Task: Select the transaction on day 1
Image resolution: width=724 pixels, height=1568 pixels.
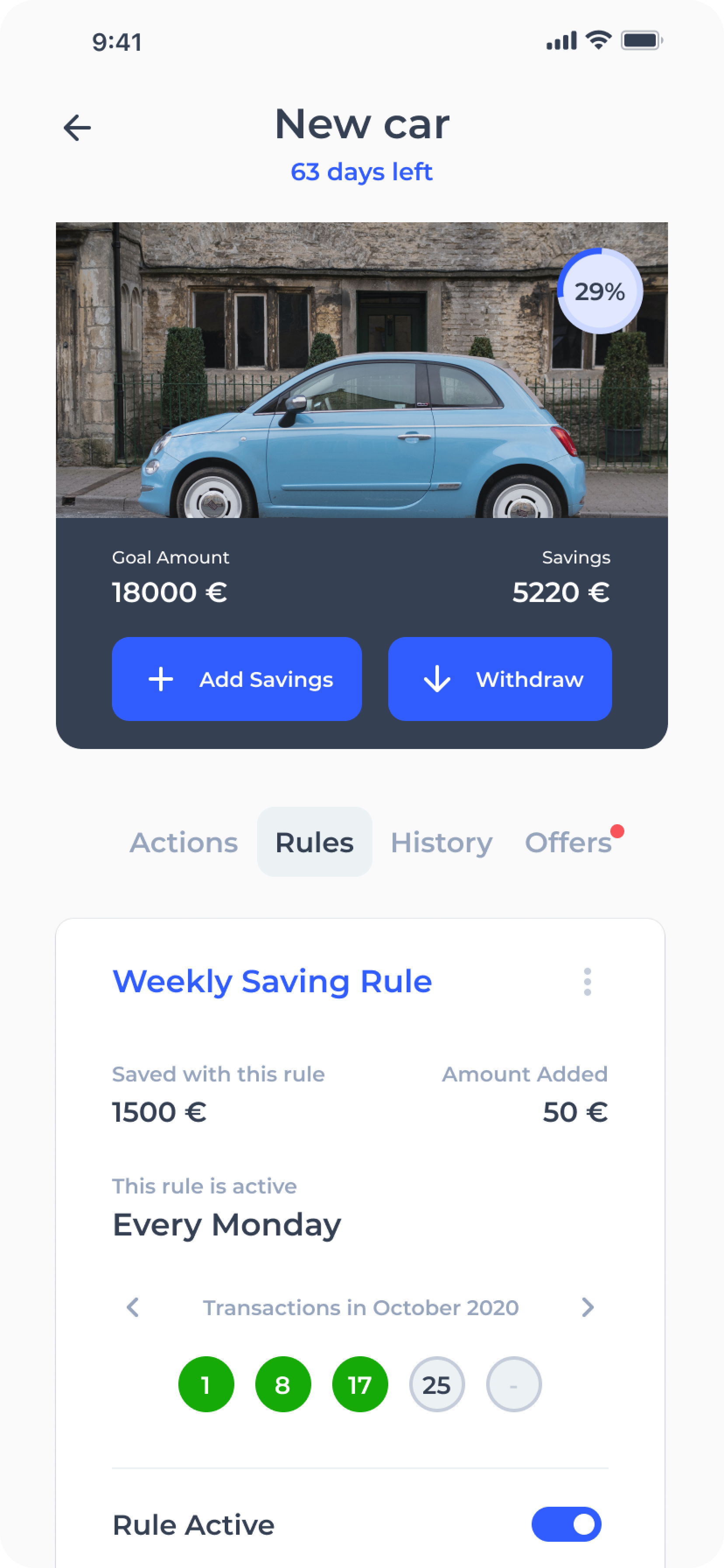Action: (206, 1384)
